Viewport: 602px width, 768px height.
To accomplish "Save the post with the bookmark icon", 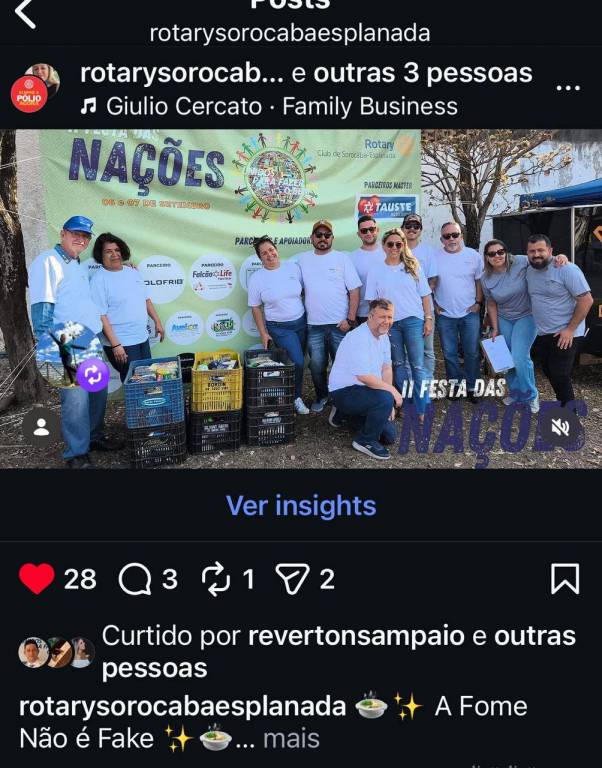I will click(x=564, y=578).
